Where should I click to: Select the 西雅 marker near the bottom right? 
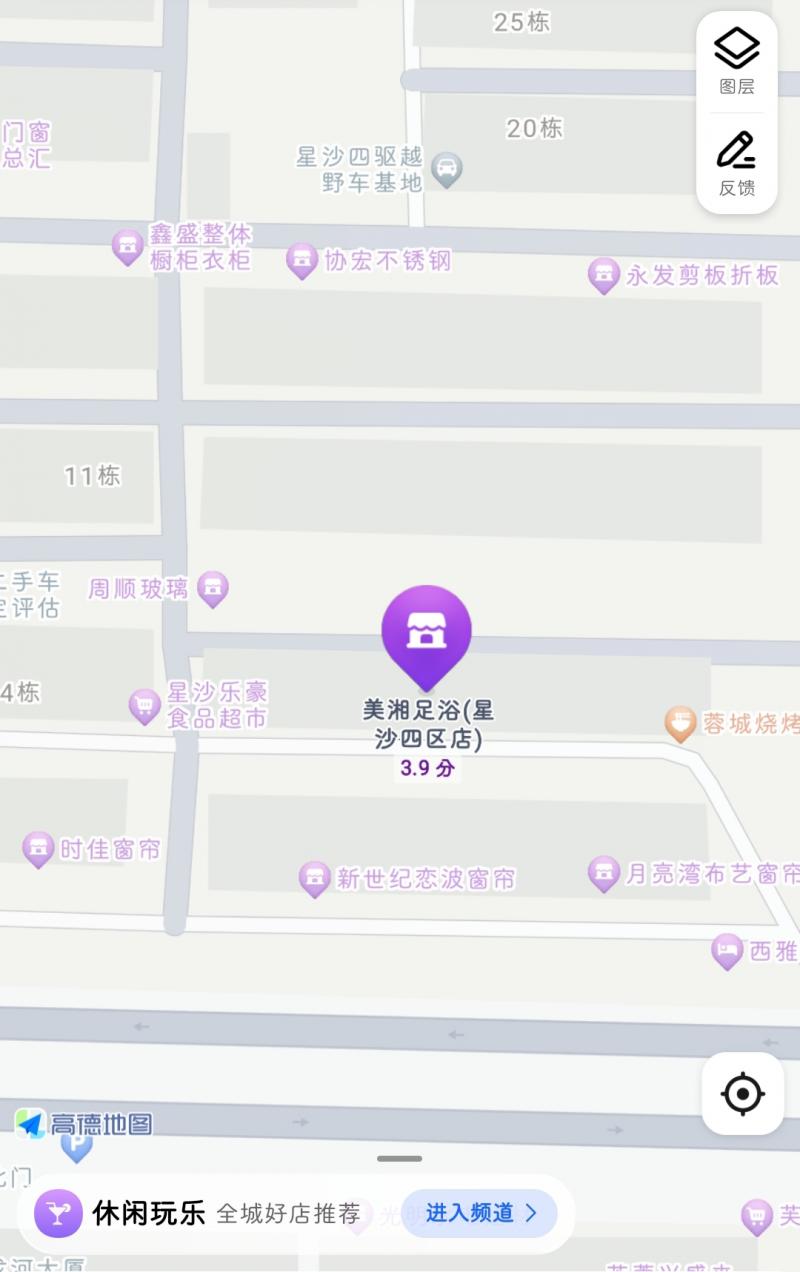click(726, 951)
